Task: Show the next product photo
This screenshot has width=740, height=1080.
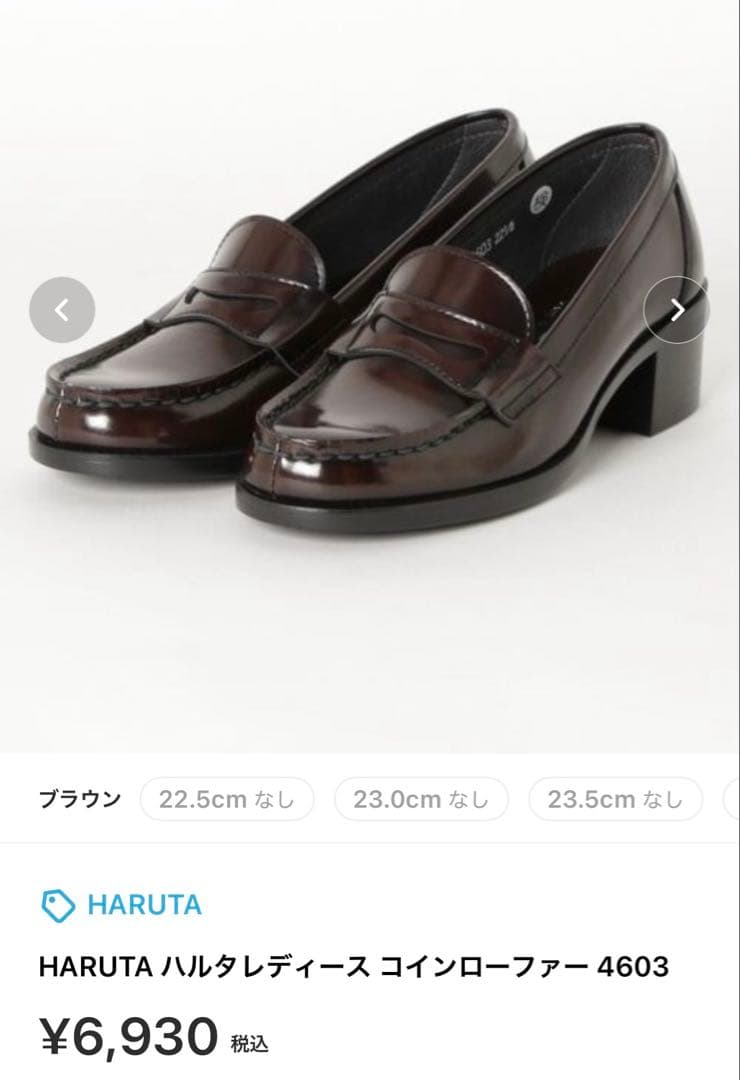Action: [x=677, y=310]
